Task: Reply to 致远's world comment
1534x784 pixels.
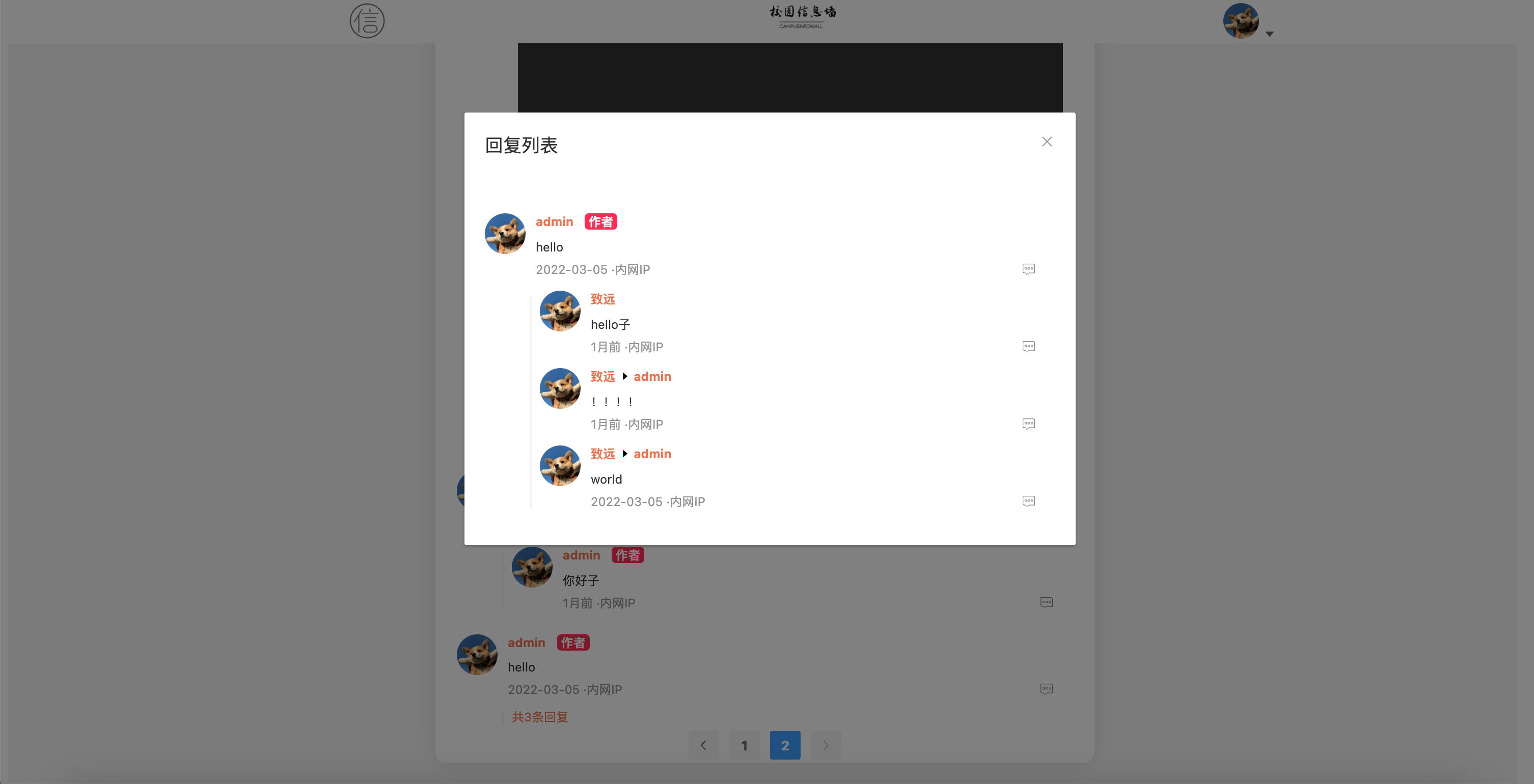Action: 1028,501
